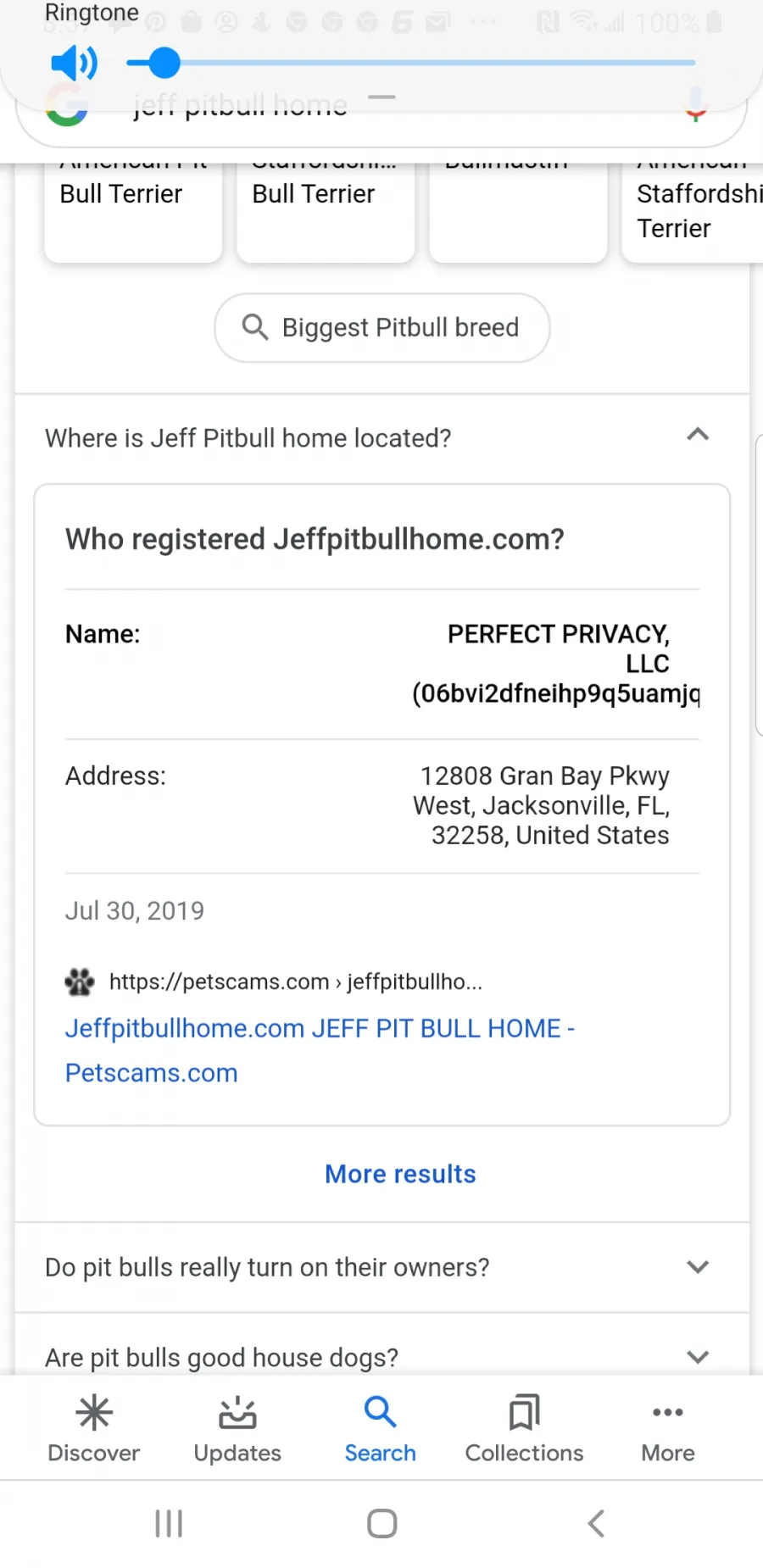Screen dimensions: 763x1568
Task: Open the American Pit Bull Terrier card
Action: point(133,212)
